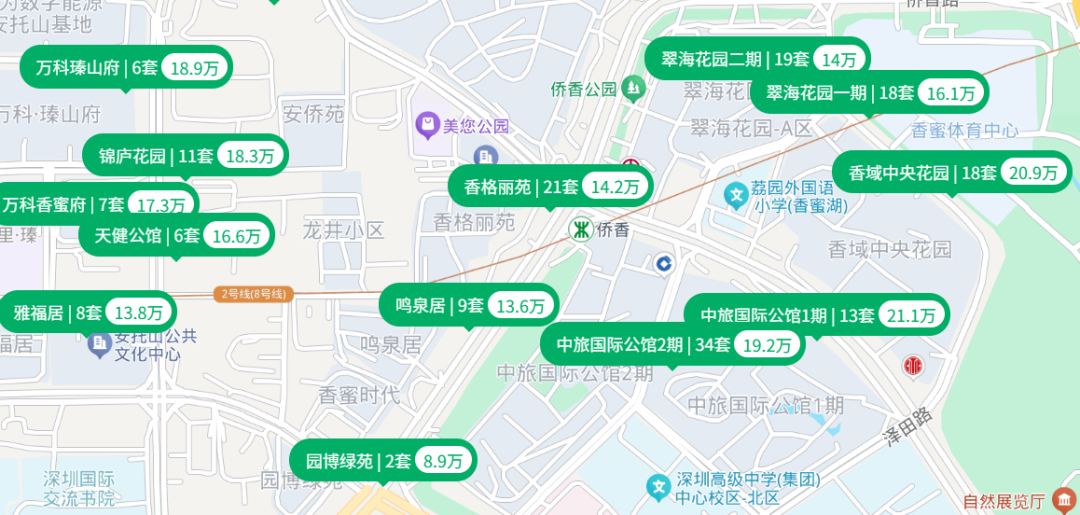Open the 万科臻山府 listing marker
The image size is (1080, 515).
pyautogui.click(x=126, y=68)
